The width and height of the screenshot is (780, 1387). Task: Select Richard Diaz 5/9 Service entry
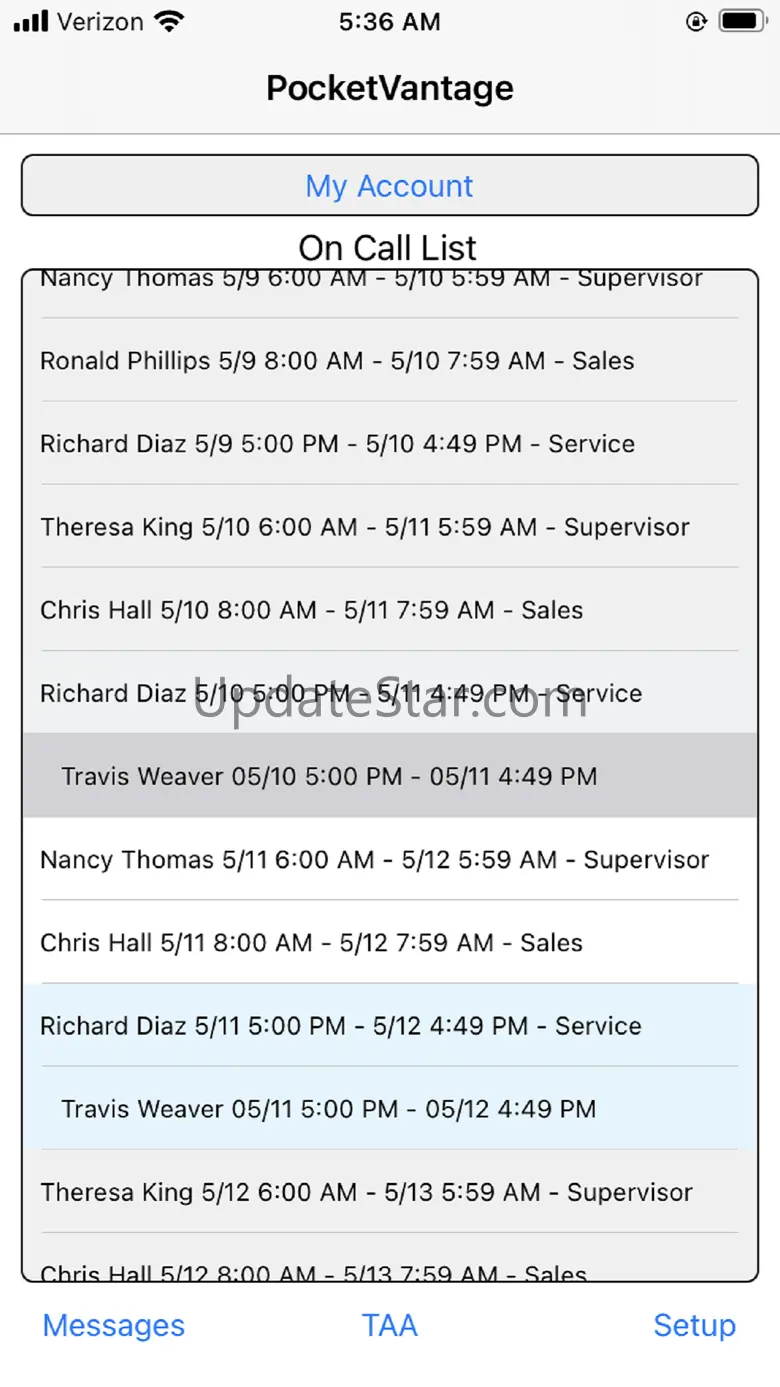tap(337, 444)
